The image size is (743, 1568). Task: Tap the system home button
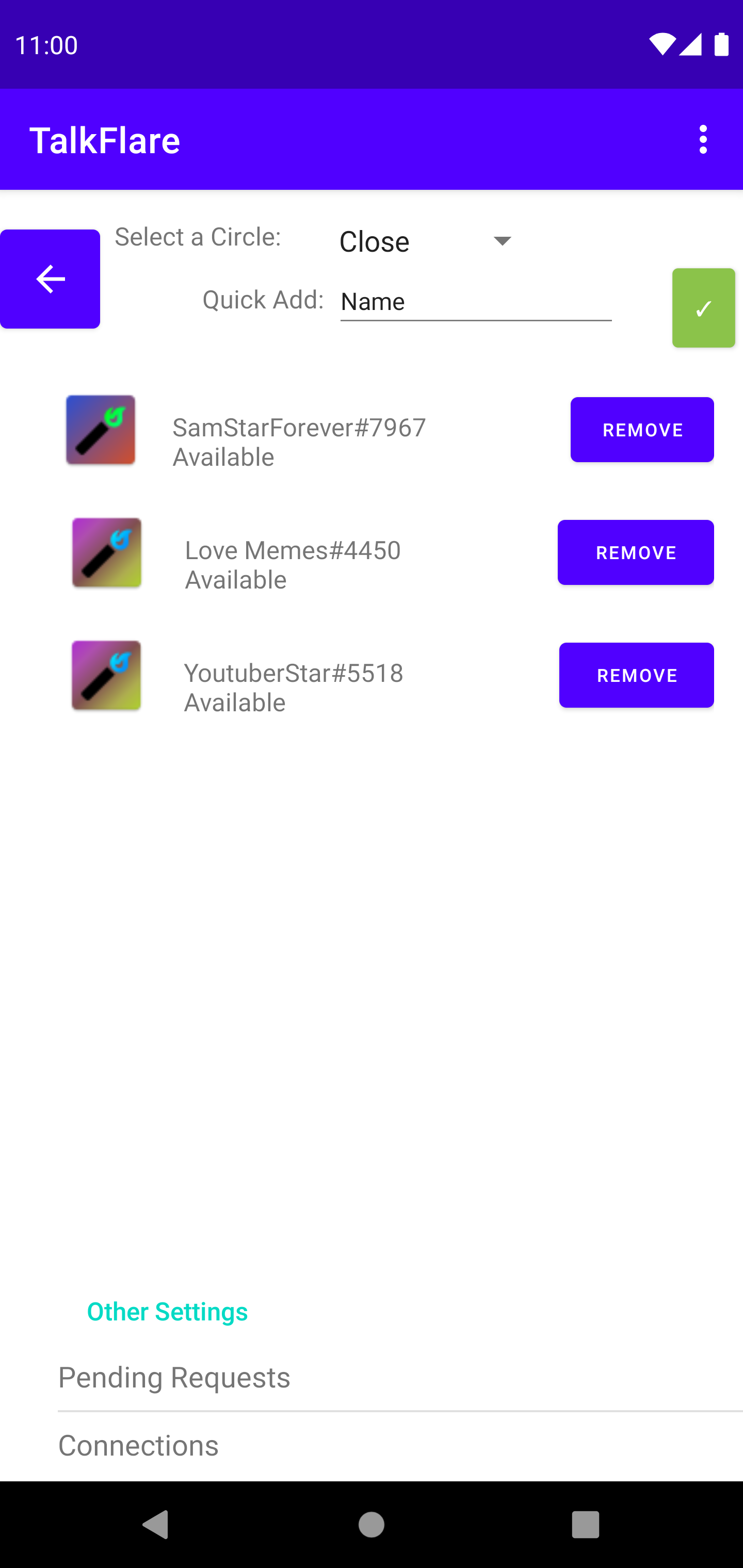371,1525
